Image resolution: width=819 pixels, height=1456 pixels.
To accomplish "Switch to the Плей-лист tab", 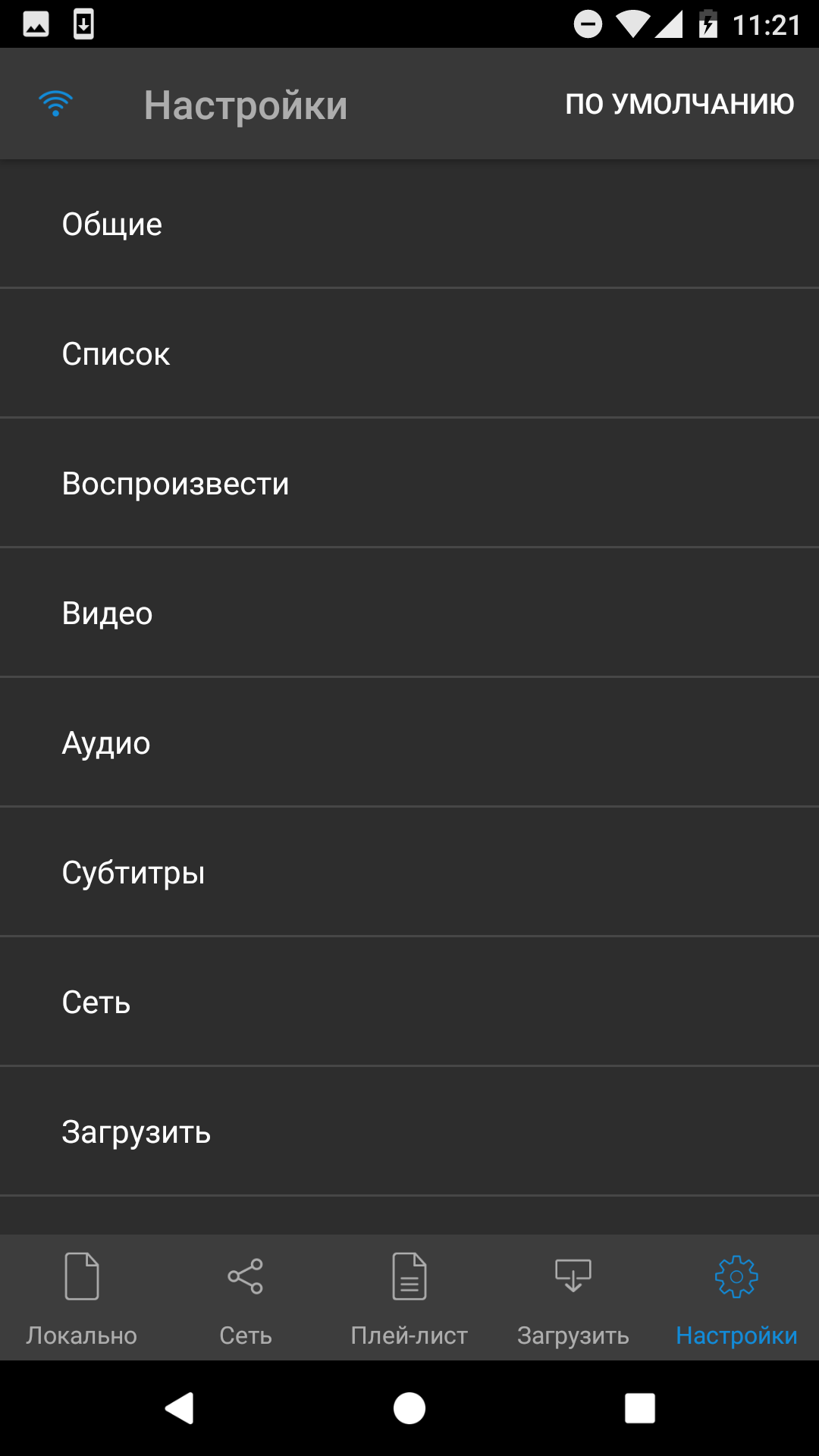I will pyautogui.click(x=409, y=1298).
